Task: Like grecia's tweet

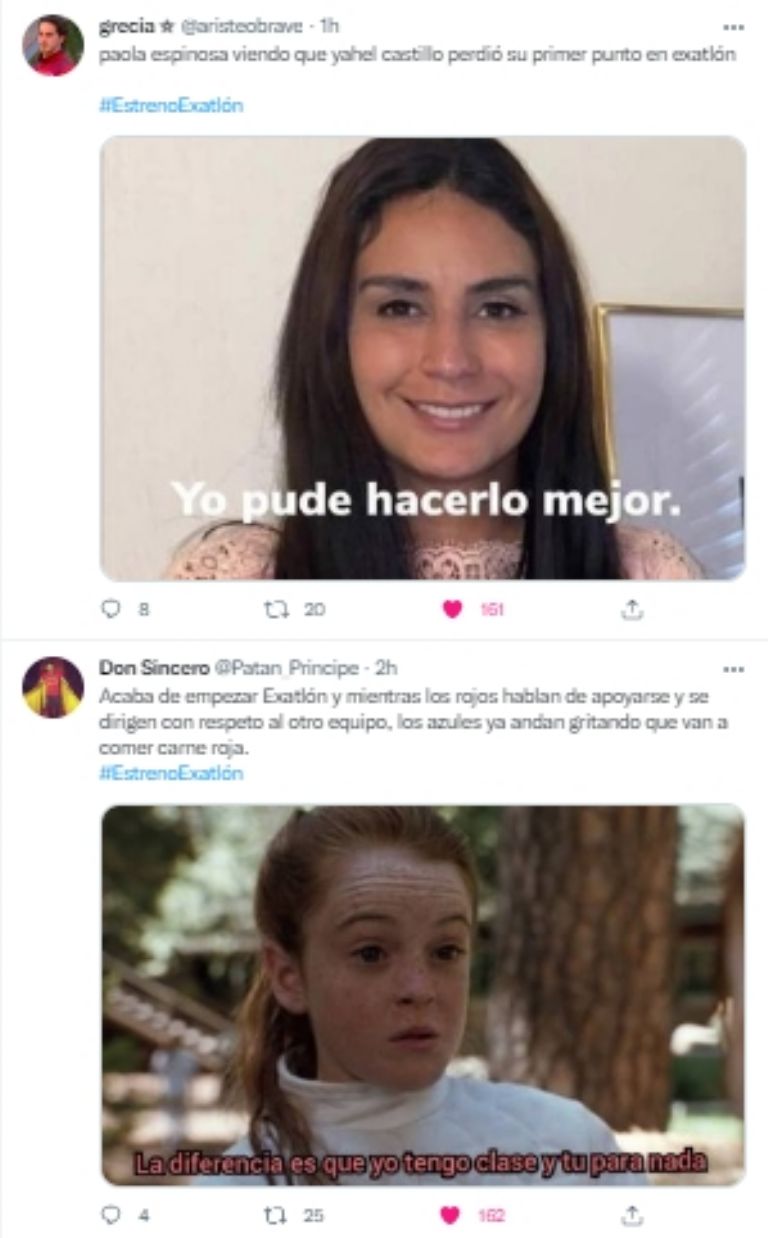Action: [x=452, y=609]
